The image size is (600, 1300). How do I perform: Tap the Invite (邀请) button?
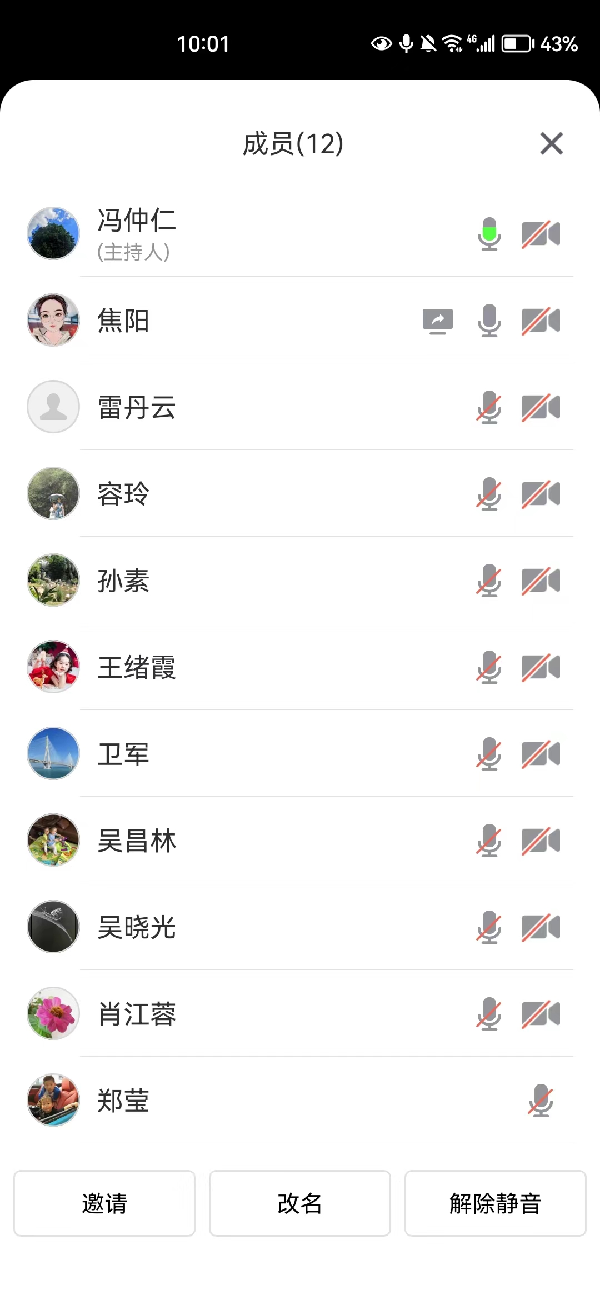coord(104,1204)
